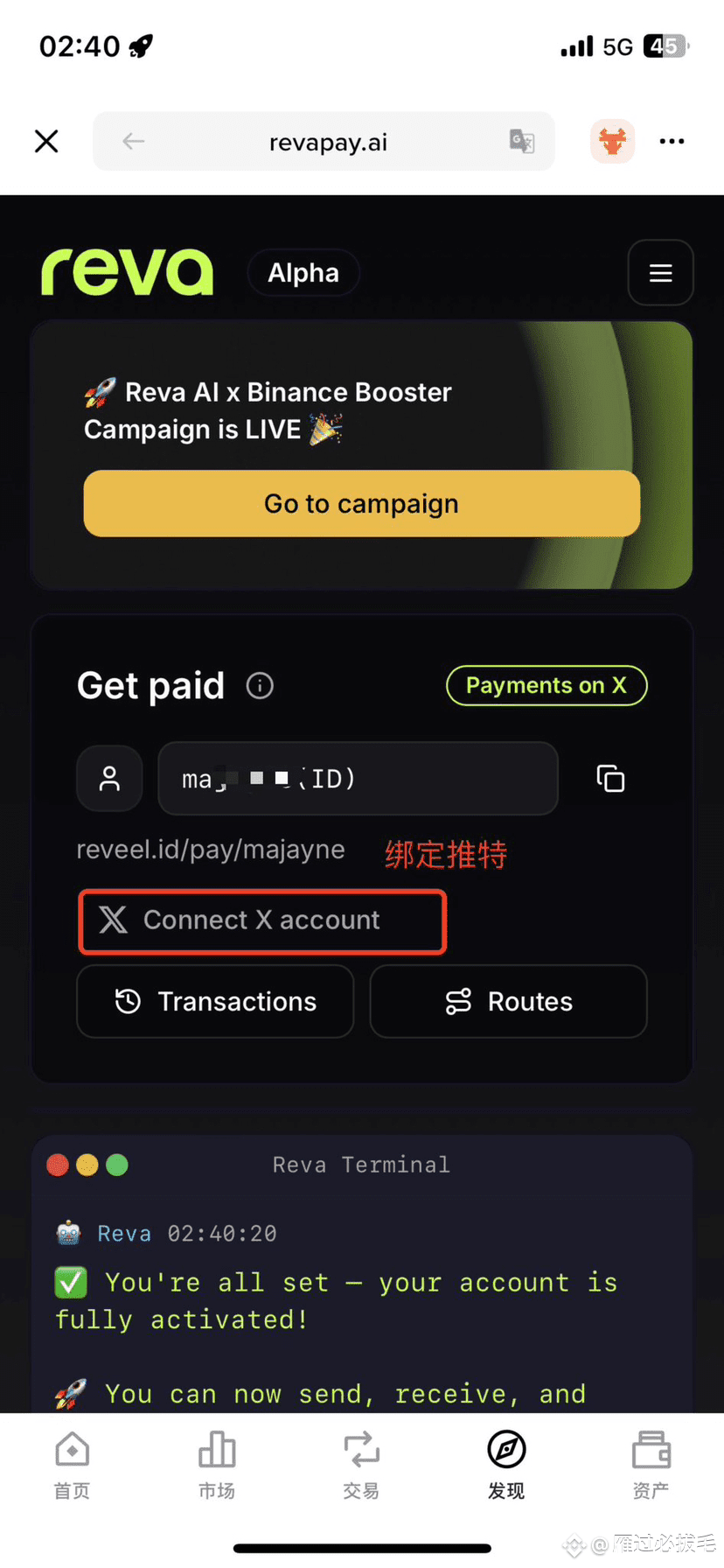Tap the ID text field
This screenshot has width=724, height=1568.
358,779
